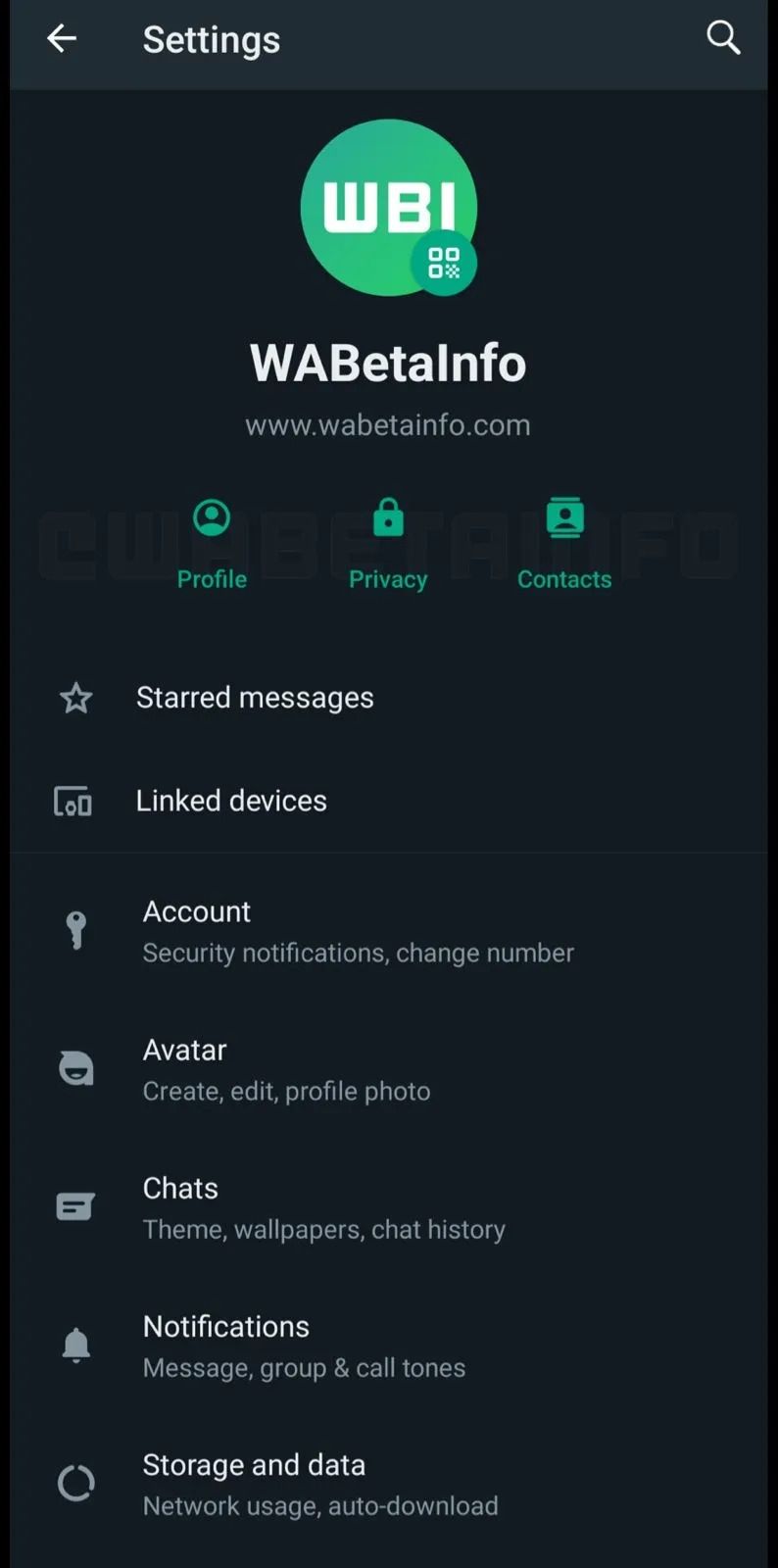Open Avatar settings

(x=286, y=1069)
